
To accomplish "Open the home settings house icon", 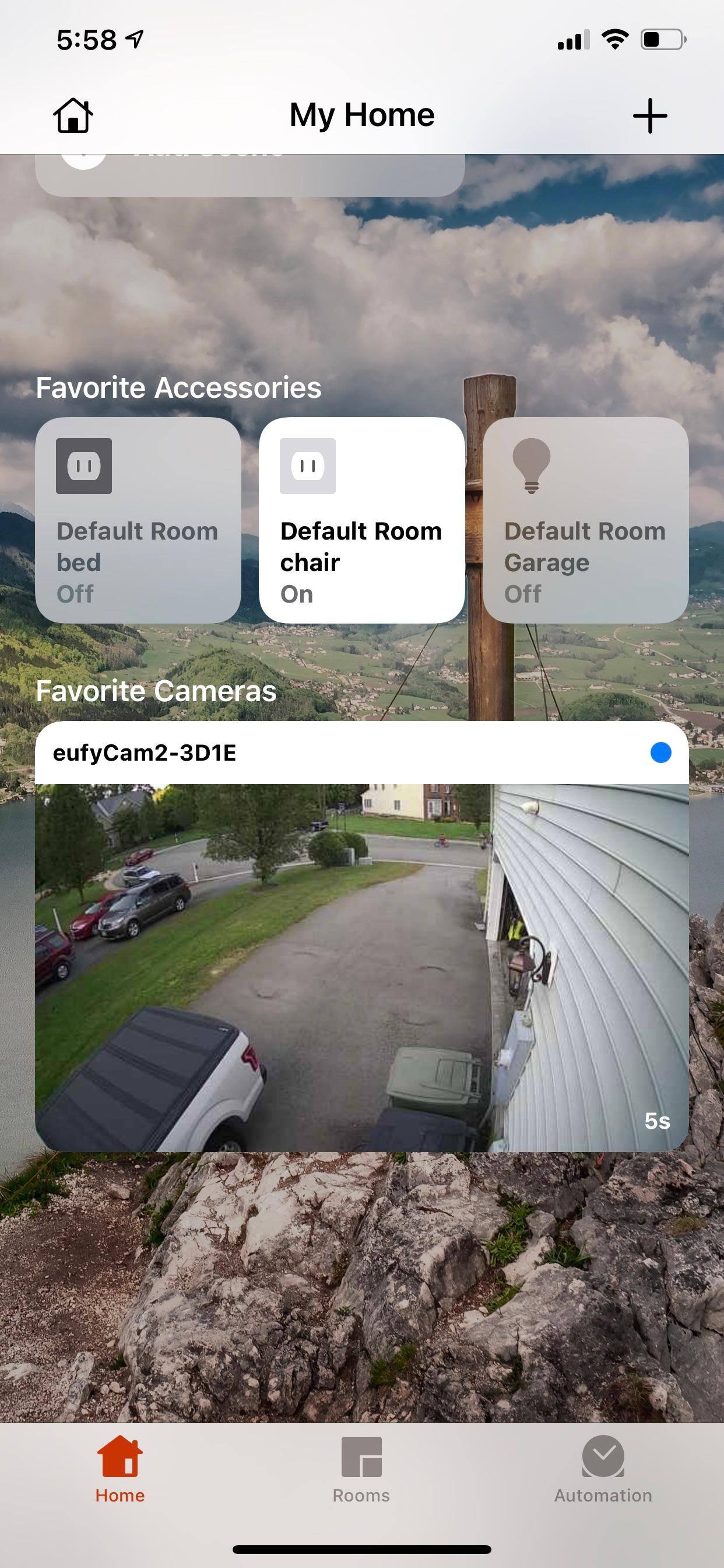I will (73, 115).
